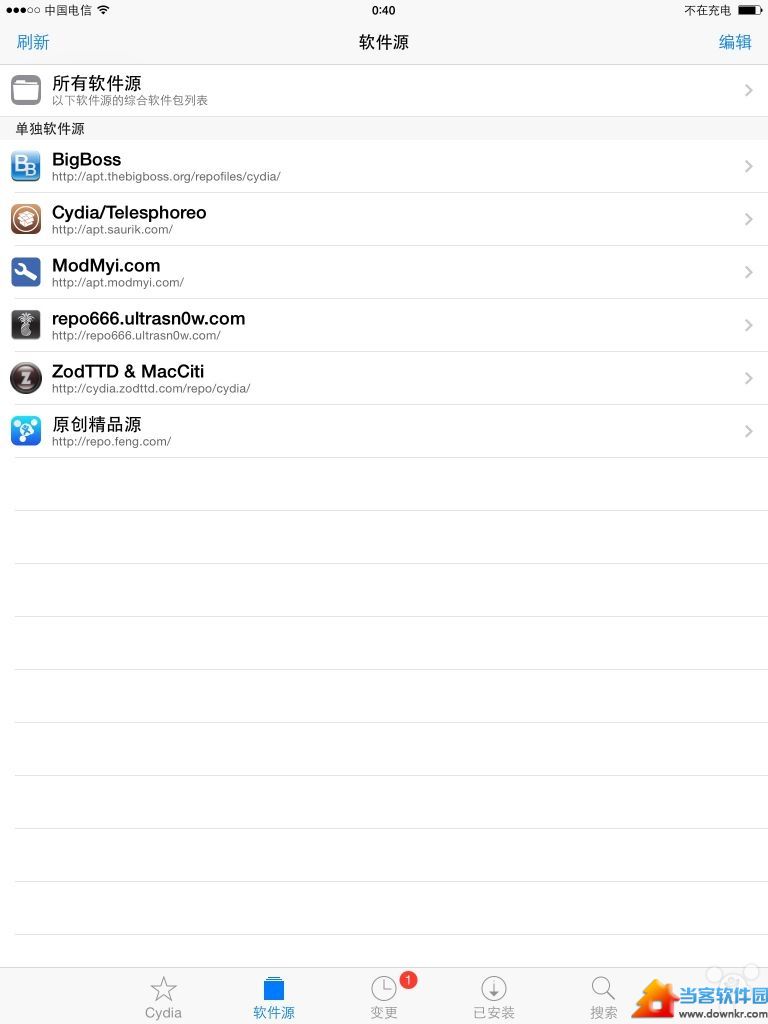Image resolution: width=768 pixels, height=1024 pixels.
Task: Go to the 已安装 installed tab
Action: tap(494, 997)
